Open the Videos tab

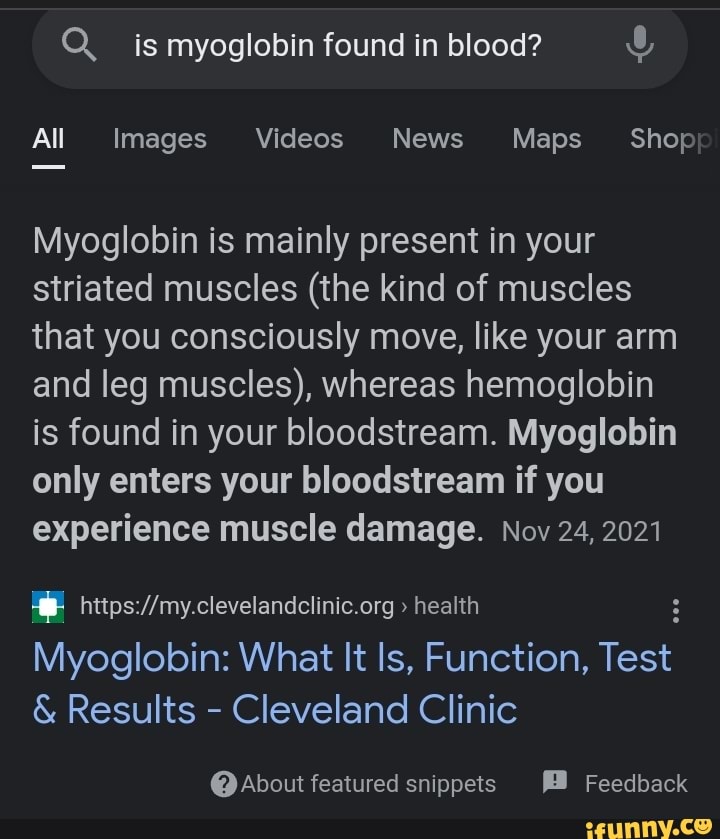point(298,139)
